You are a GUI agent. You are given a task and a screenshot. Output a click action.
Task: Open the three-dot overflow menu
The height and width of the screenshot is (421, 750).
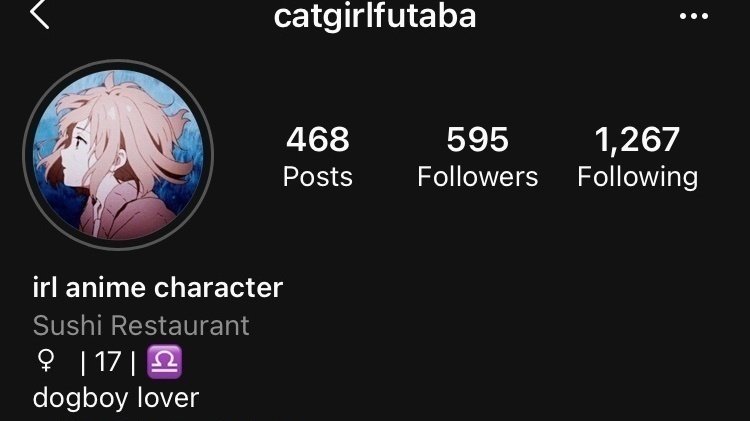692,17
